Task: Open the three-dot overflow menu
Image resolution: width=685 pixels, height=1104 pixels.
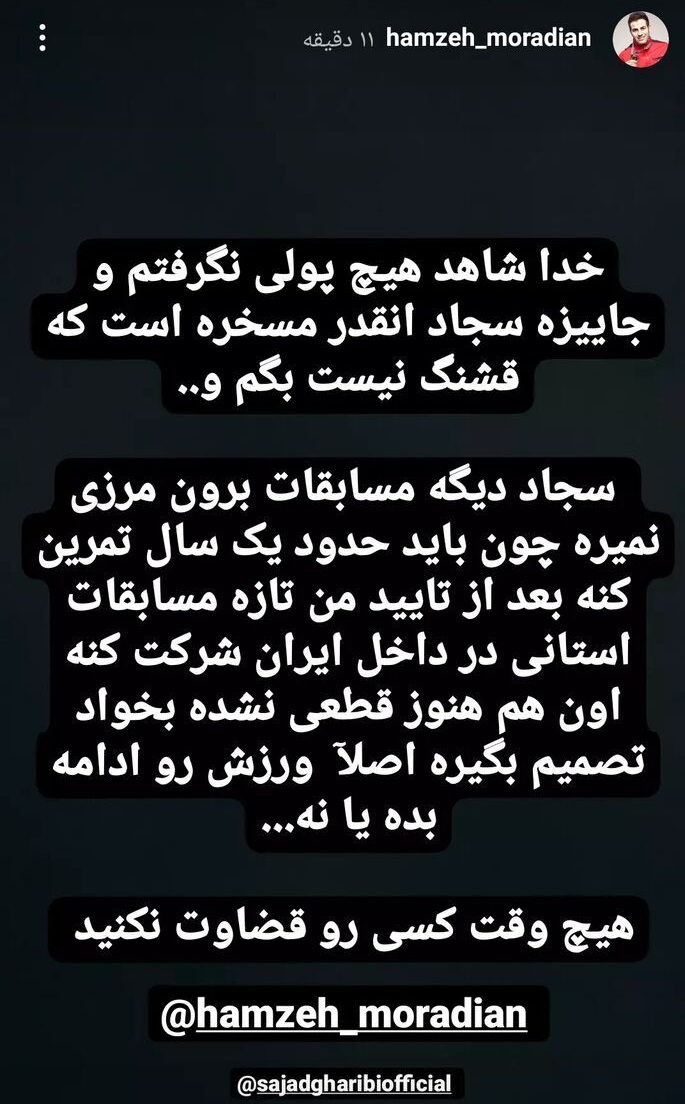Action: coord(42,39)
